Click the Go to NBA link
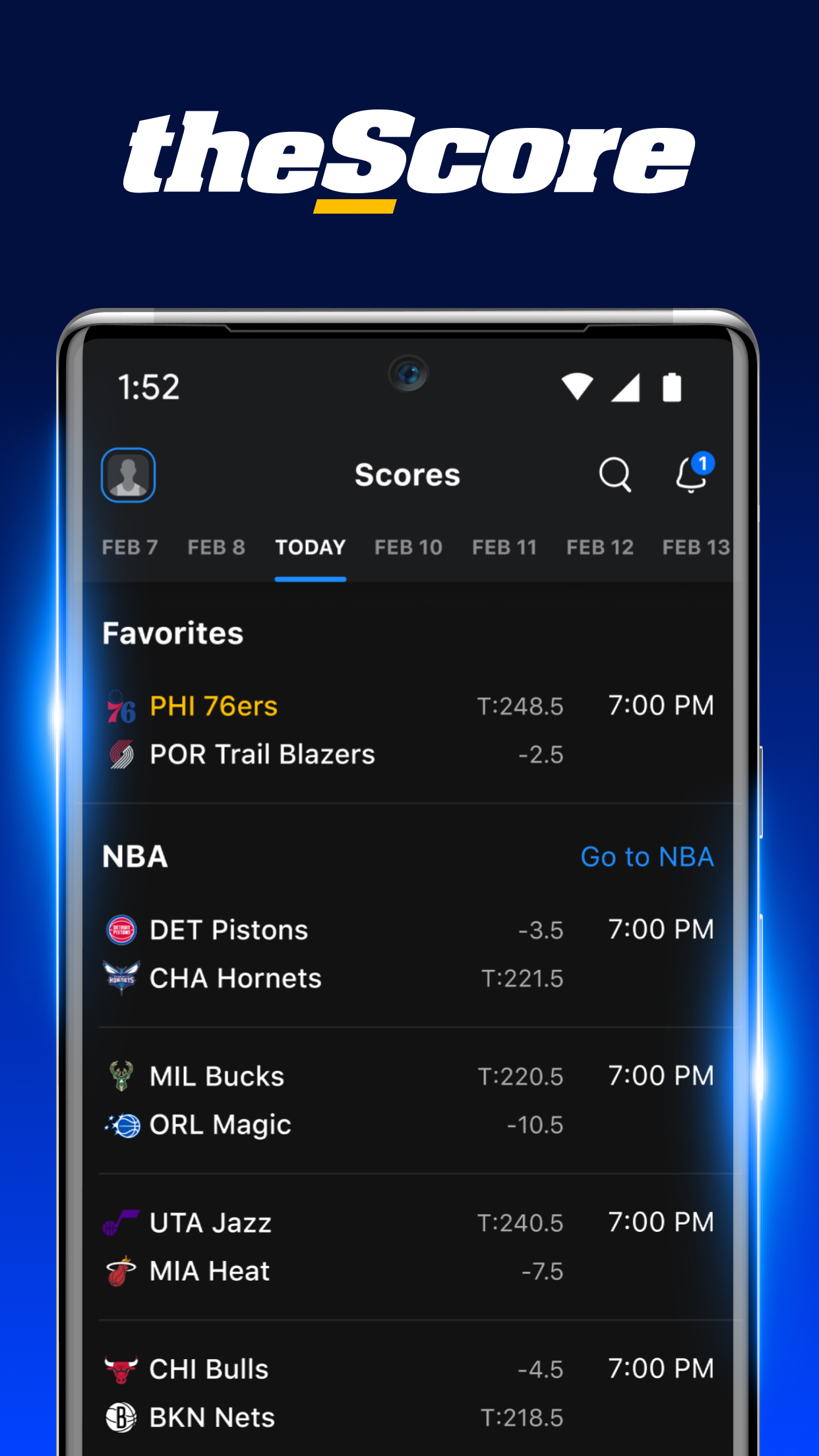The width and height of the screenshot is (819, 1456). (x=648, y=857)
